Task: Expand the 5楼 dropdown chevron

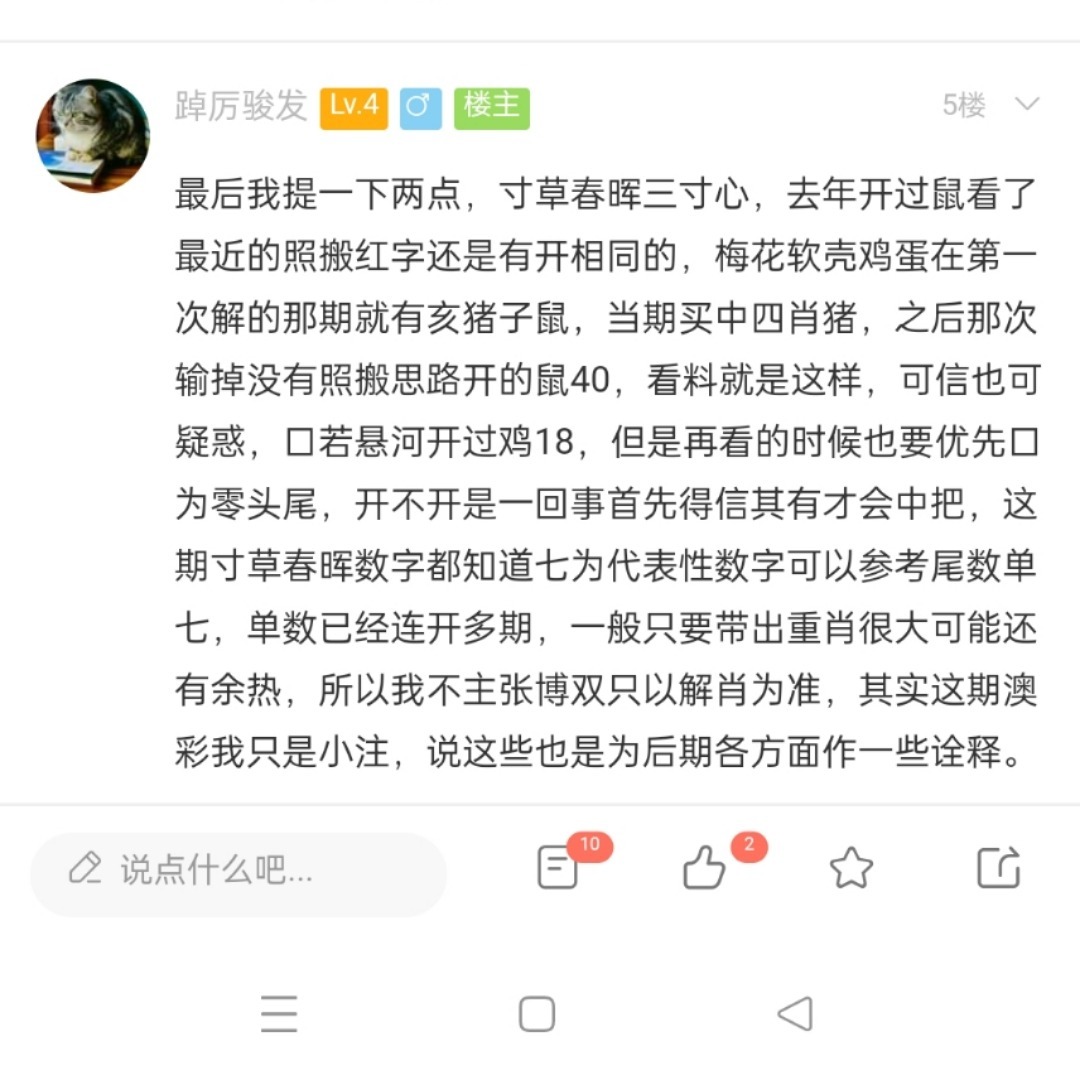Action: 1027,104
